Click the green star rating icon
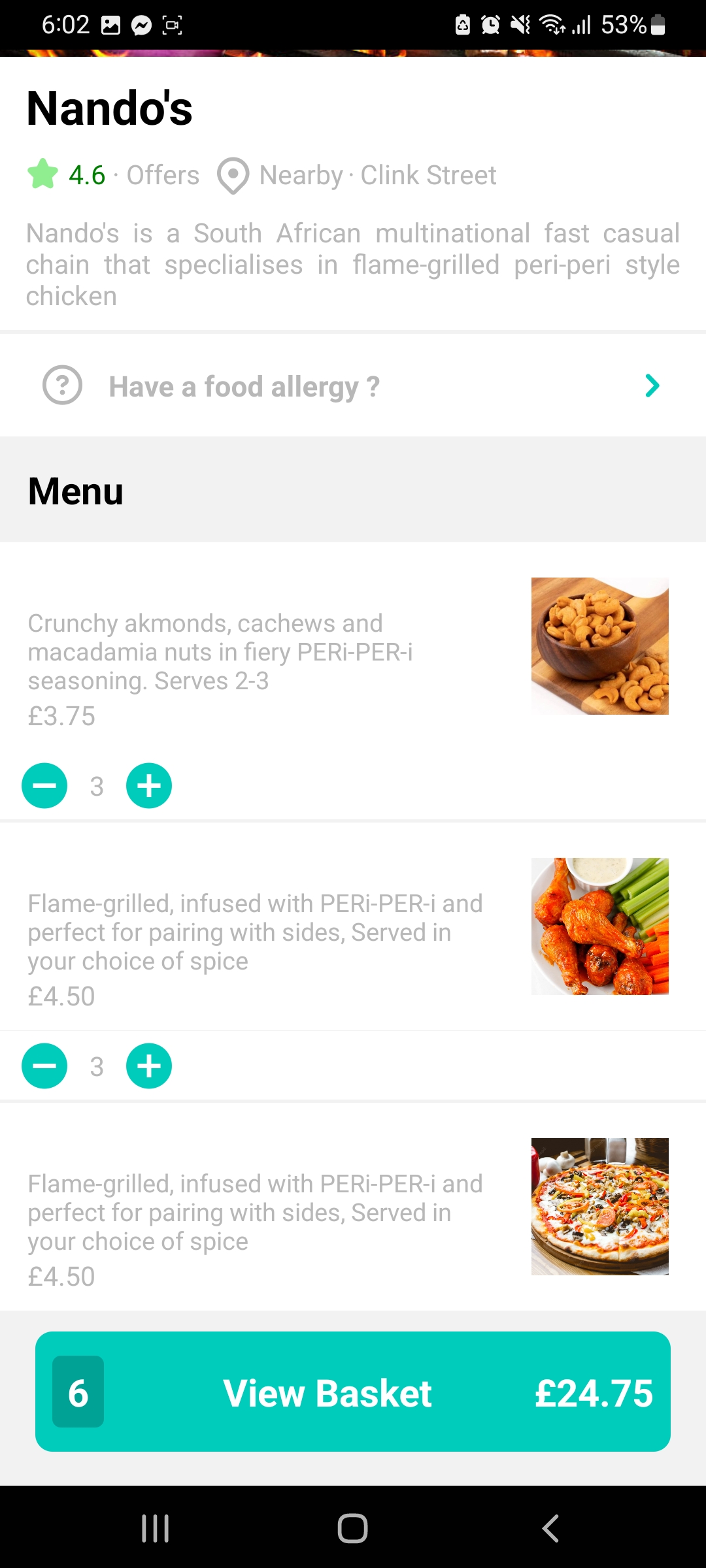 pos(43,174)
